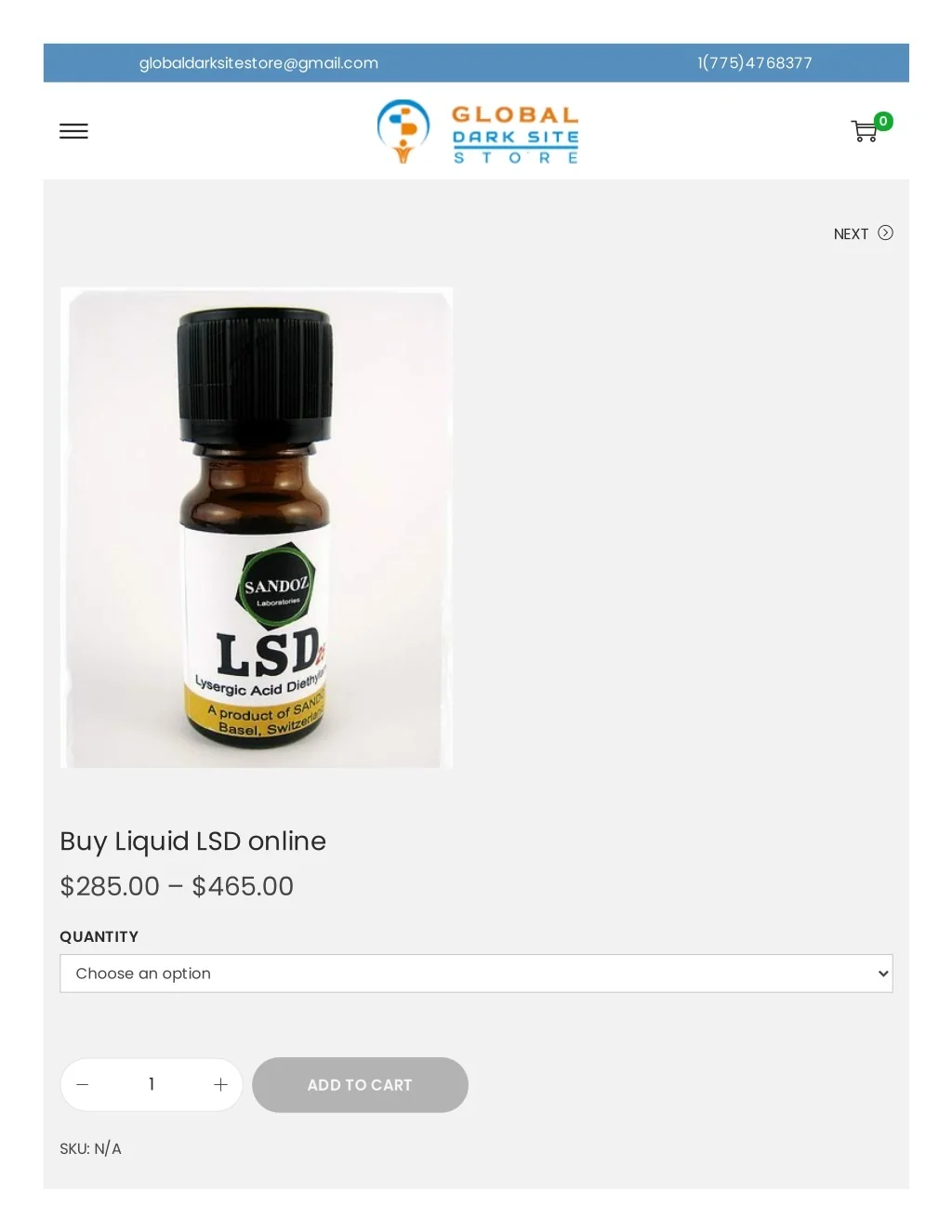The height and width of the screenshot is (1232, 952).
Task: Enlarge the product bottle photo
Action: coord(257,527)
